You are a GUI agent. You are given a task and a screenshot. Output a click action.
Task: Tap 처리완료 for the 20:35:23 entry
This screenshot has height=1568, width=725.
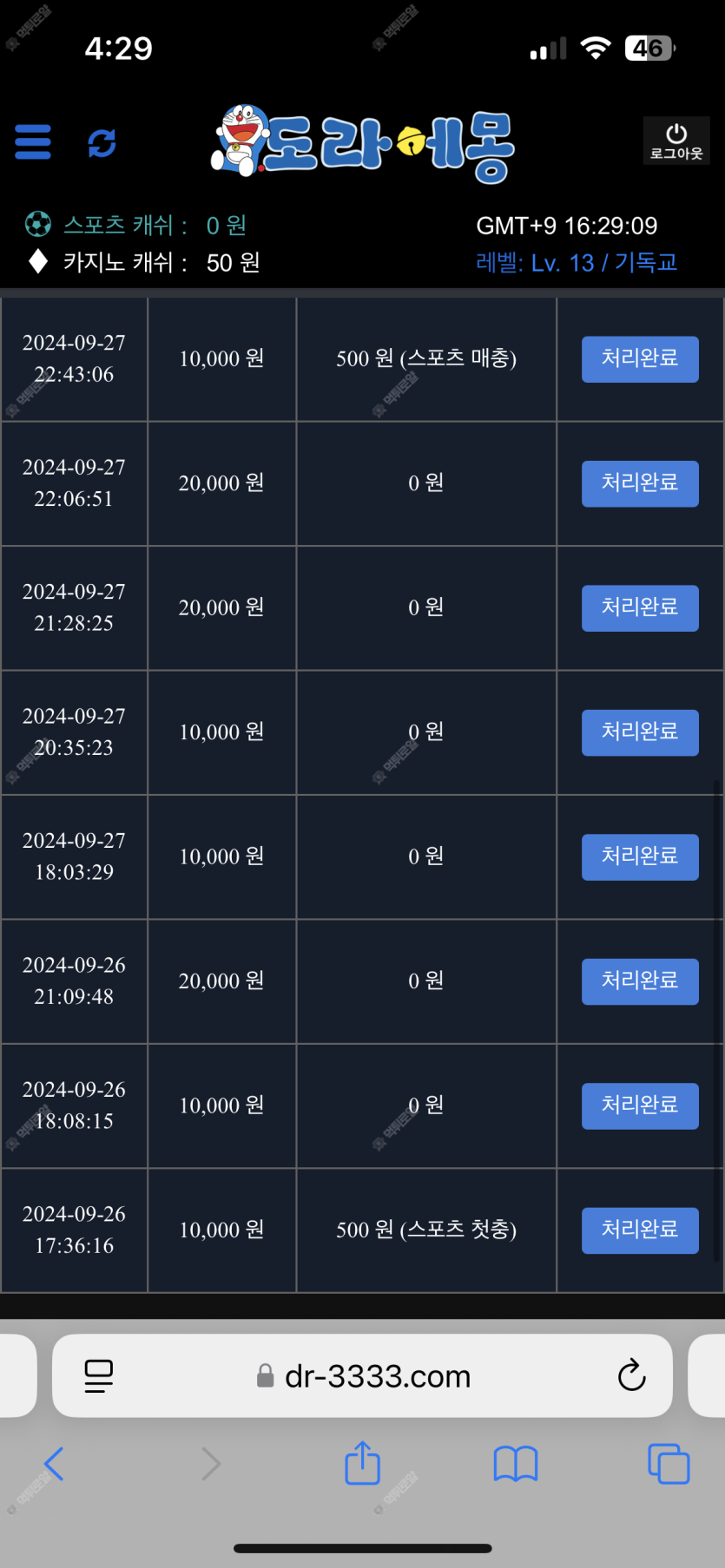pos(640,732)
